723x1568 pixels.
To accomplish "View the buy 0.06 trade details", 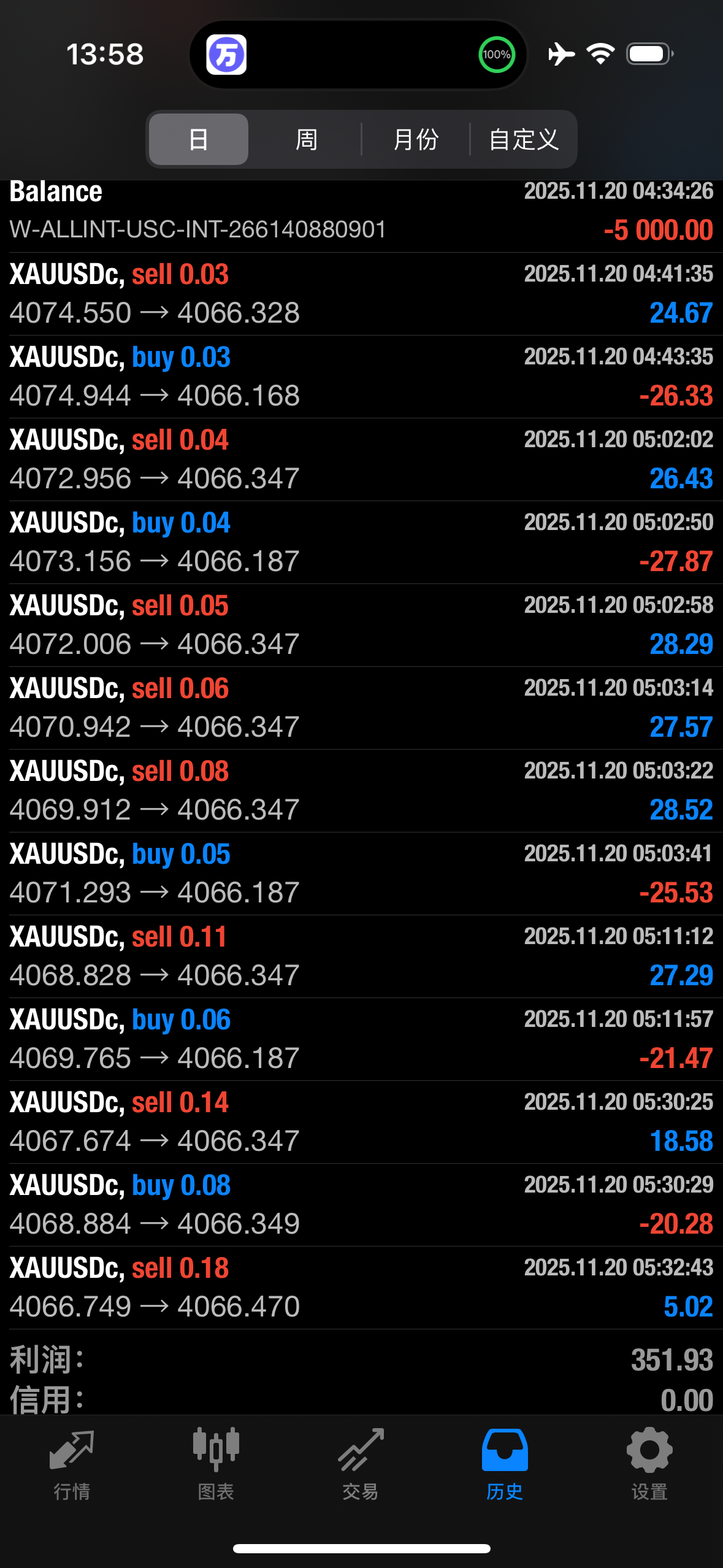I will pos(361,1039).
